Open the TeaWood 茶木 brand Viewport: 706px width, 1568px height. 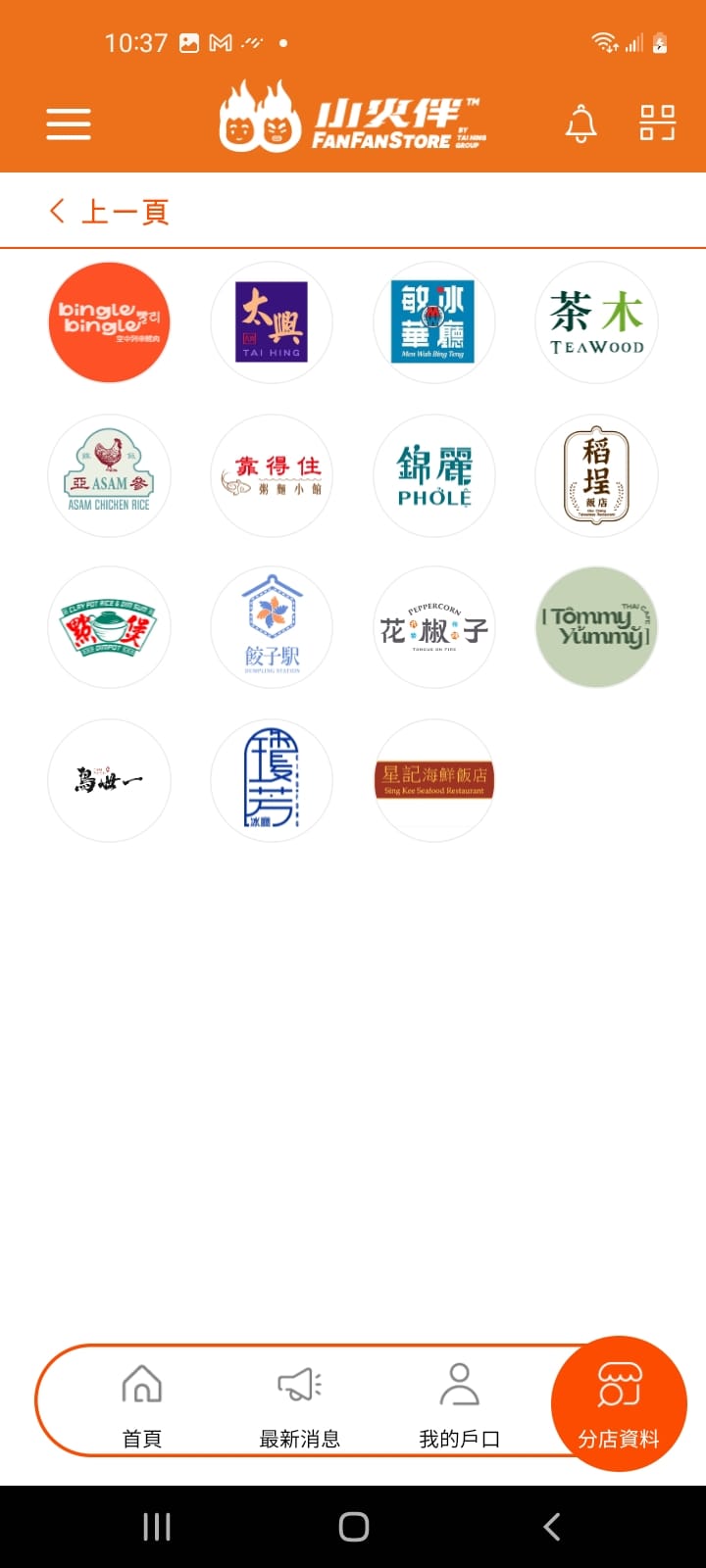click(x=596, y=322)
